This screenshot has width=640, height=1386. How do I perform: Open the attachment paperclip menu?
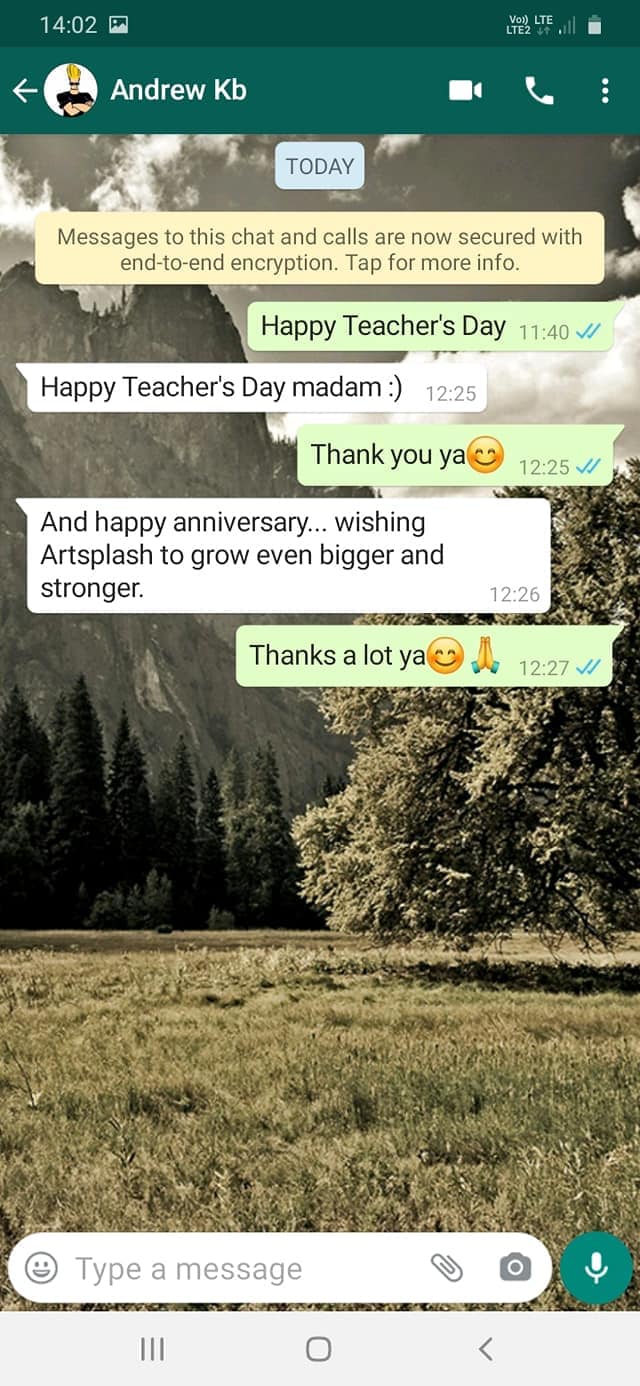[446, 1268]
